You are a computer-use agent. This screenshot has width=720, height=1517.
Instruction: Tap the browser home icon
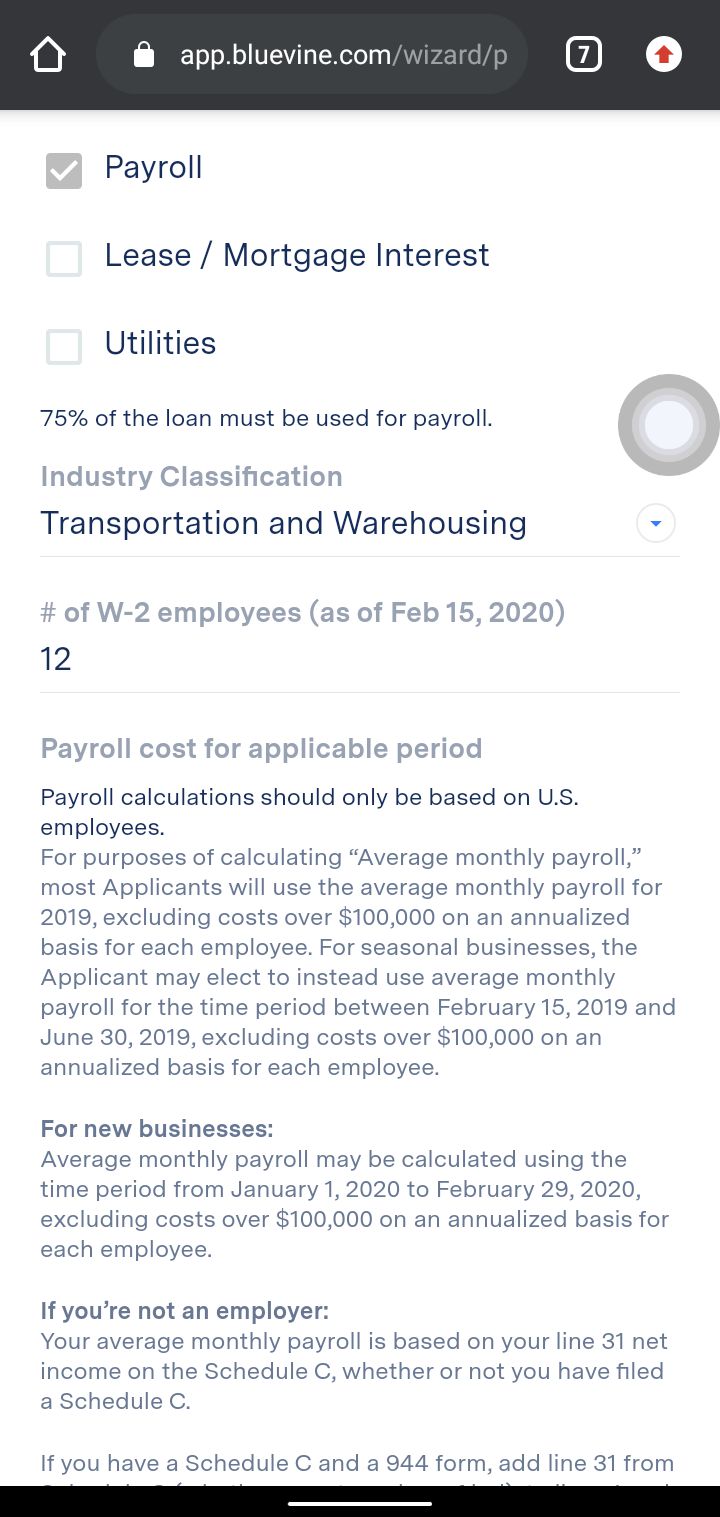(x=48, y=54)
